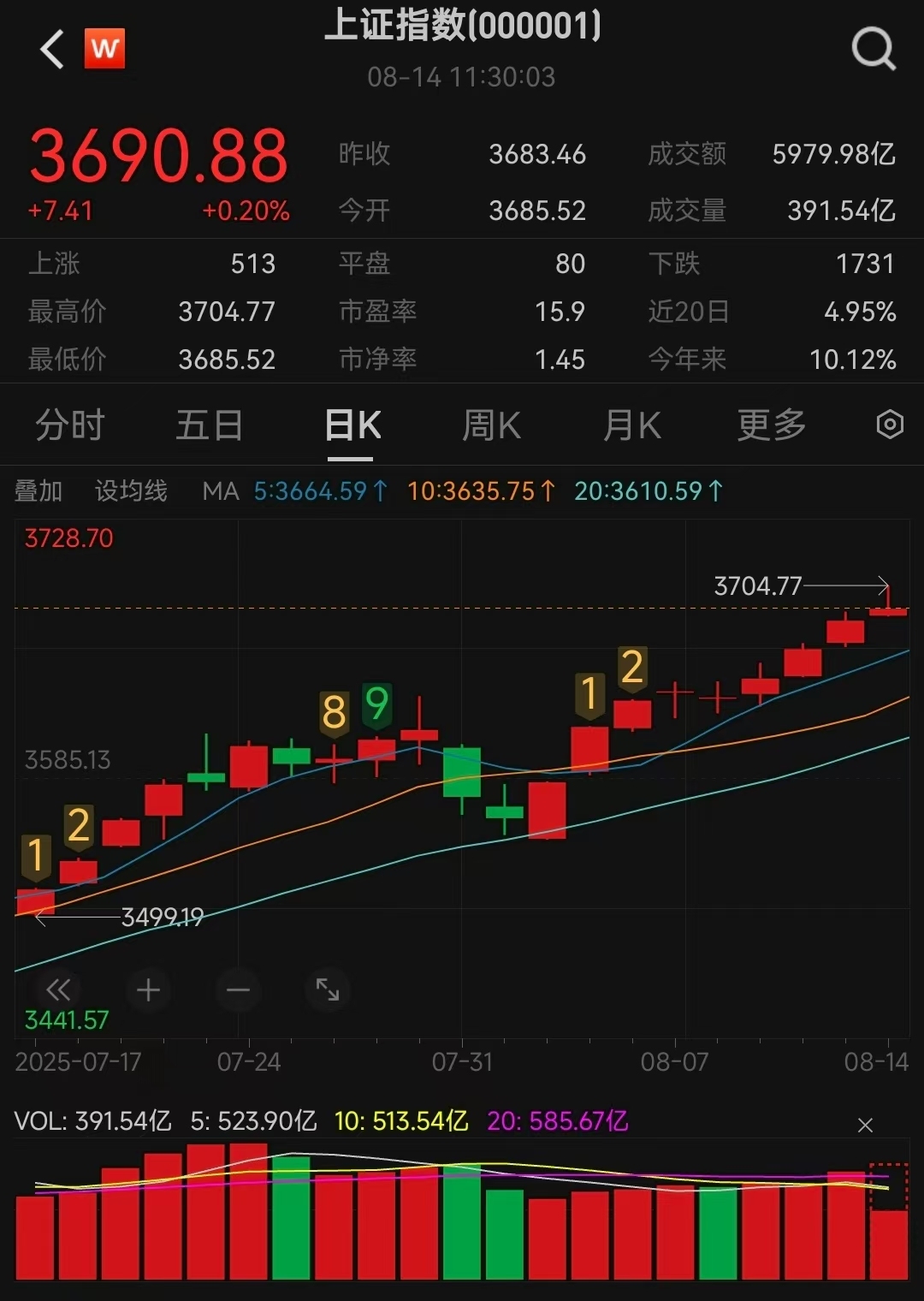Switch to the 周K tab
Image resolution: width=924 pixels, height=1301 pixels.
tap(492, 425)
